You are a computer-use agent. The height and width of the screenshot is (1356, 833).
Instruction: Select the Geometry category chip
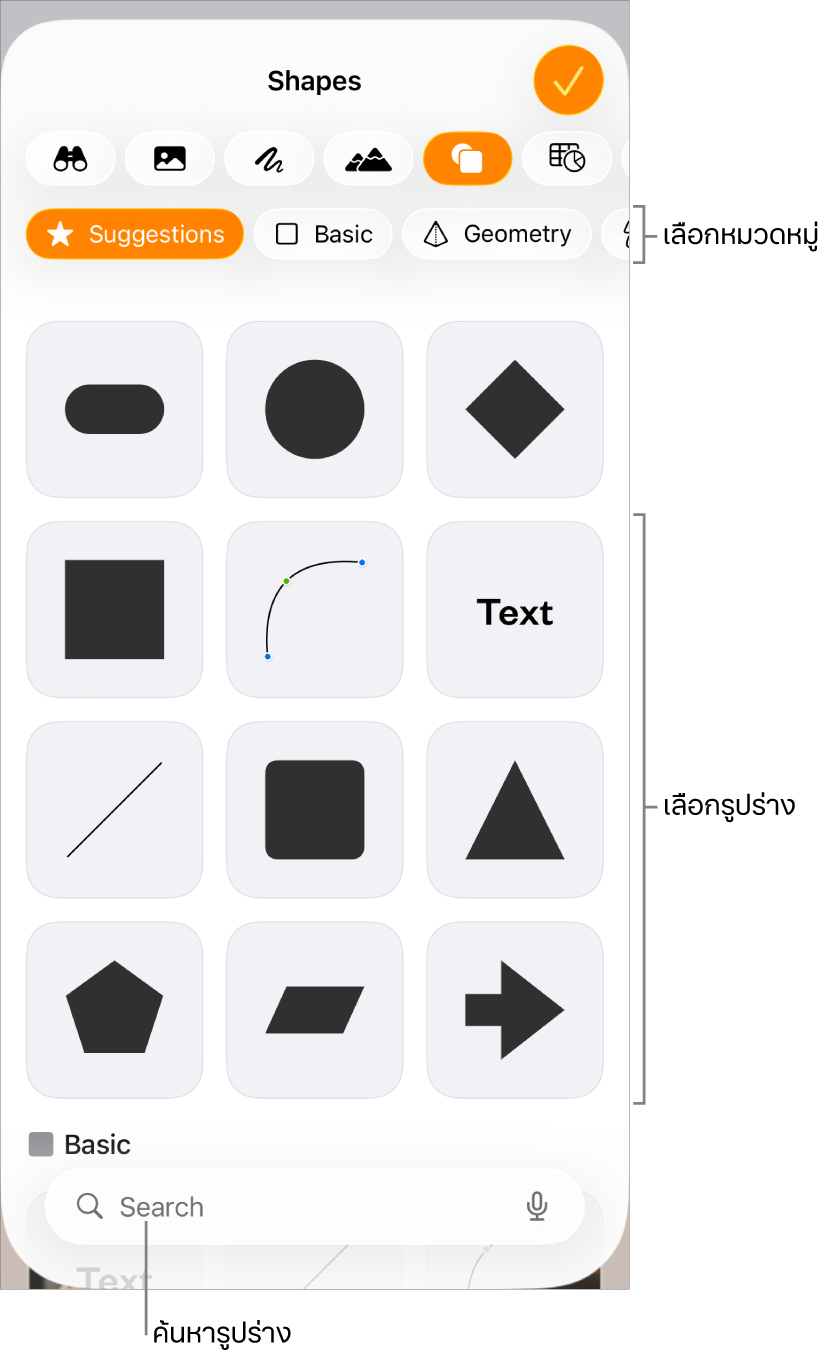pyautogui.click(x=497, y=234)
